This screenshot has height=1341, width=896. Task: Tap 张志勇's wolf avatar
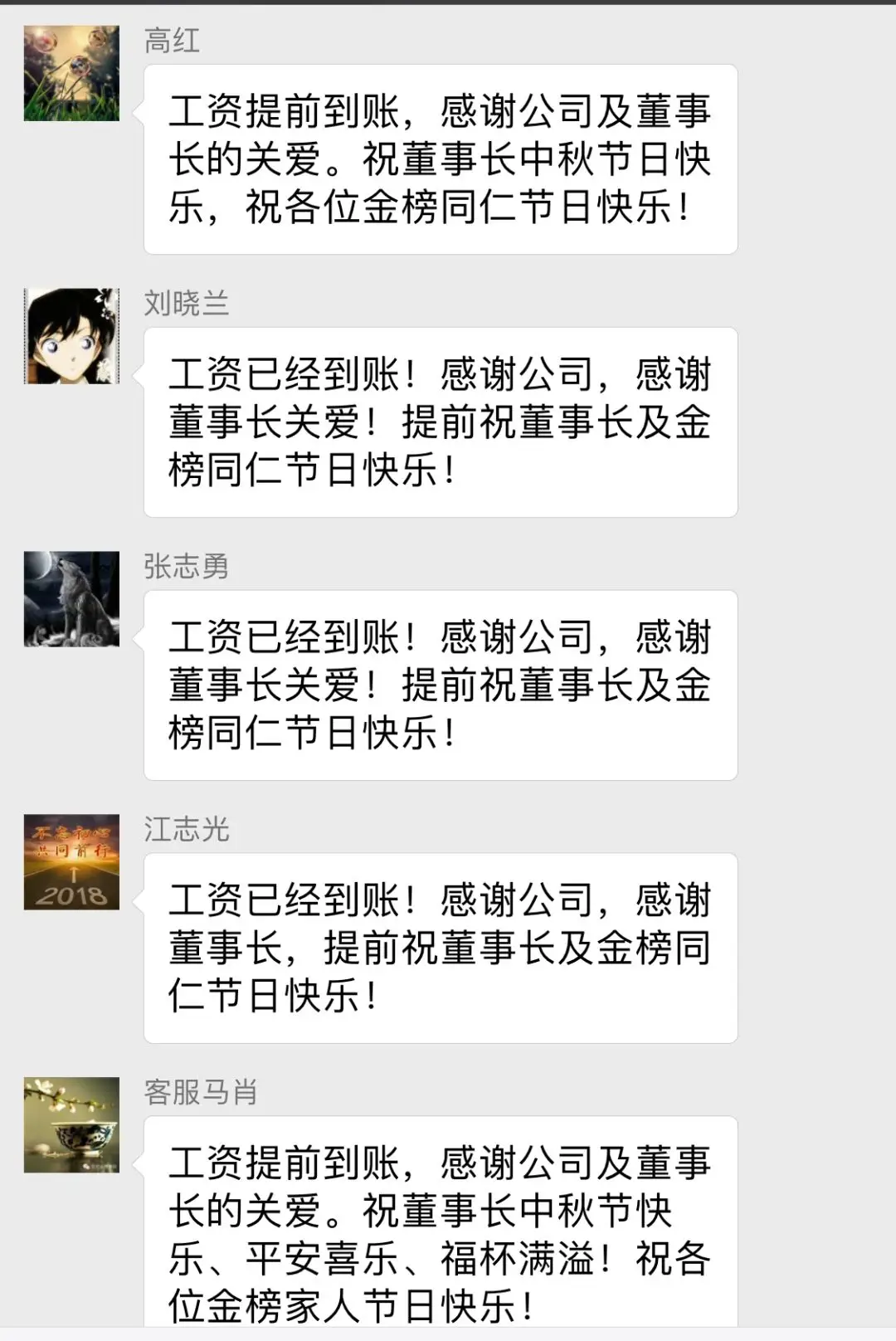point(71,599)
